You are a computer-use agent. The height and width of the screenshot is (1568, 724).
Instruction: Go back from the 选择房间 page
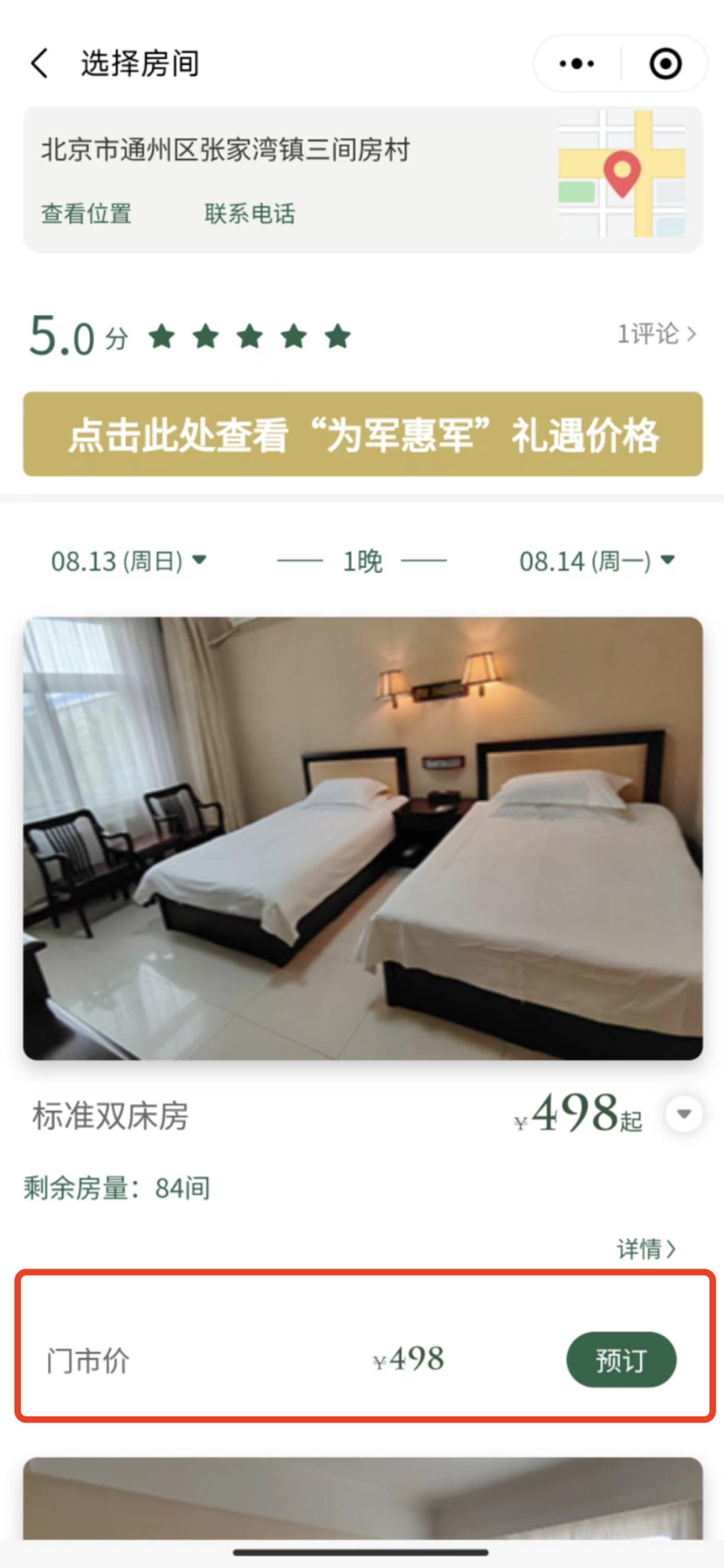point(40,64)
